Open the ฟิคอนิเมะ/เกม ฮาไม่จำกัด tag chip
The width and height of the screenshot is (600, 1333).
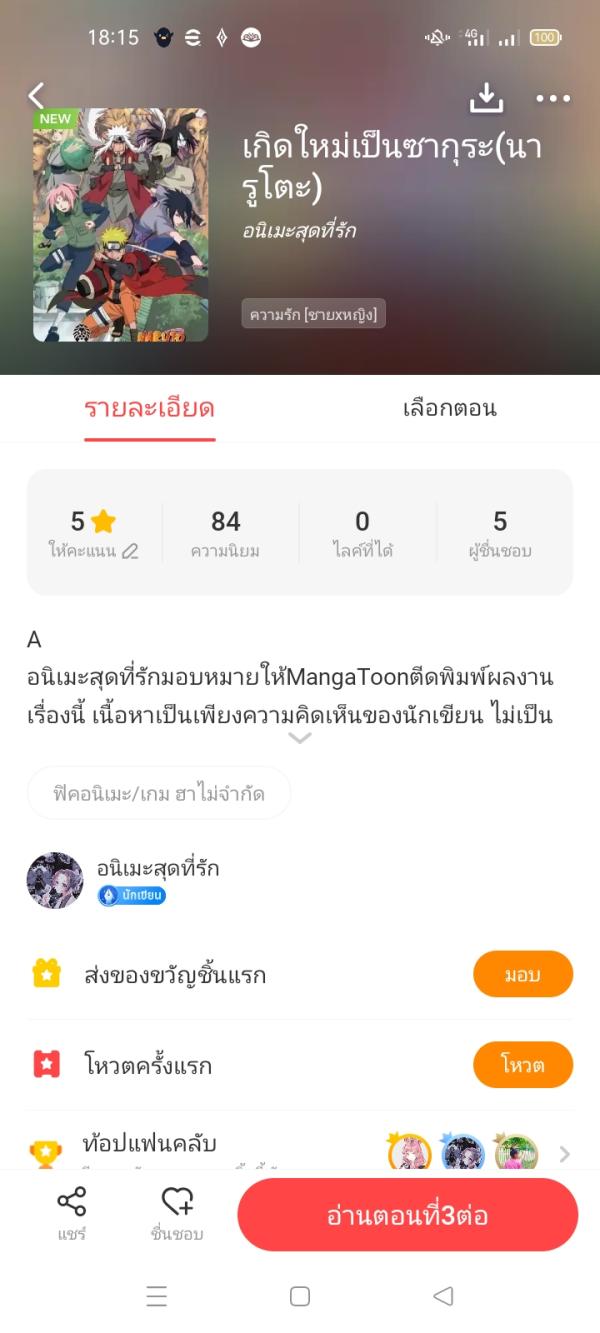tap(159, 794)
